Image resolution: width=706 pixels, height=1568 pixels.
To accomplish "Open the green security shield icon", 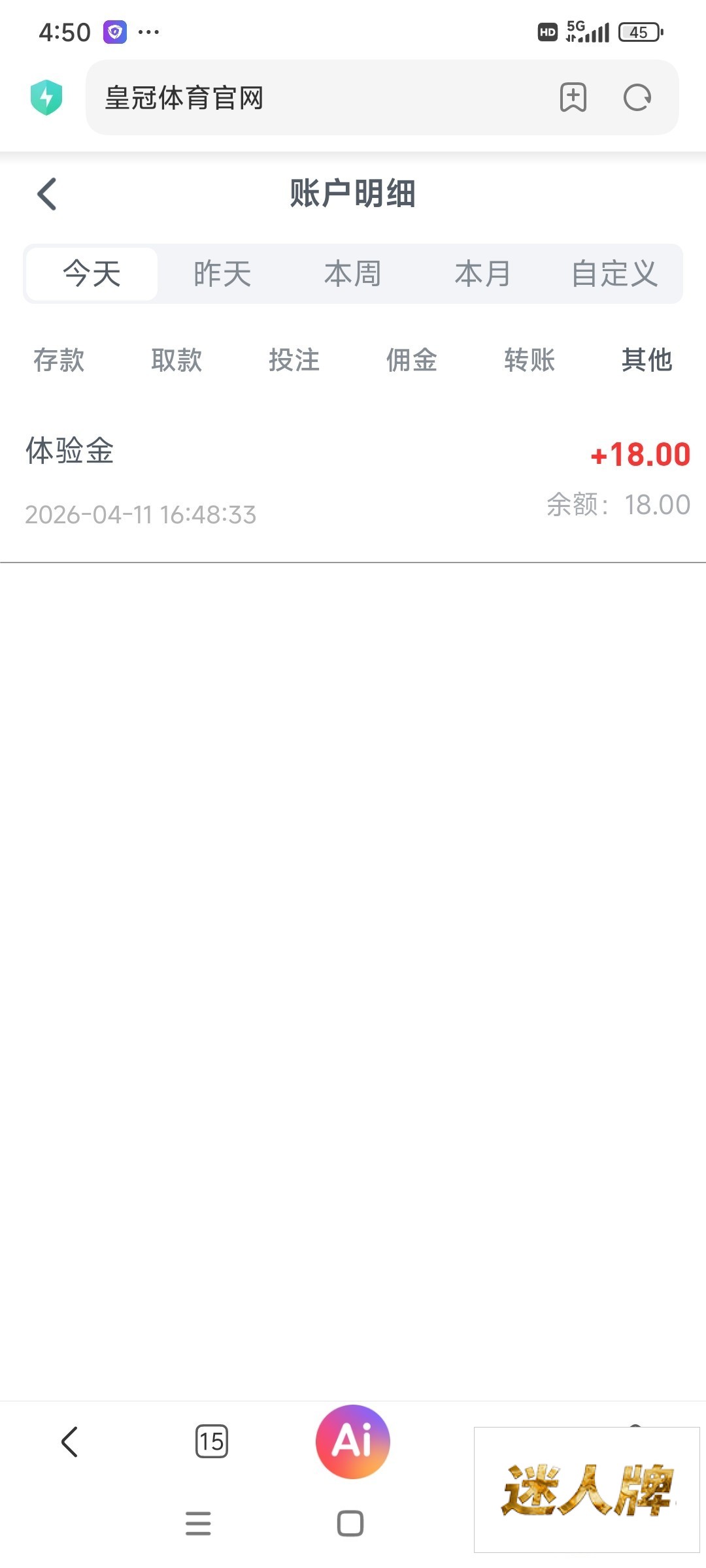I will click(x=46, y=98).
